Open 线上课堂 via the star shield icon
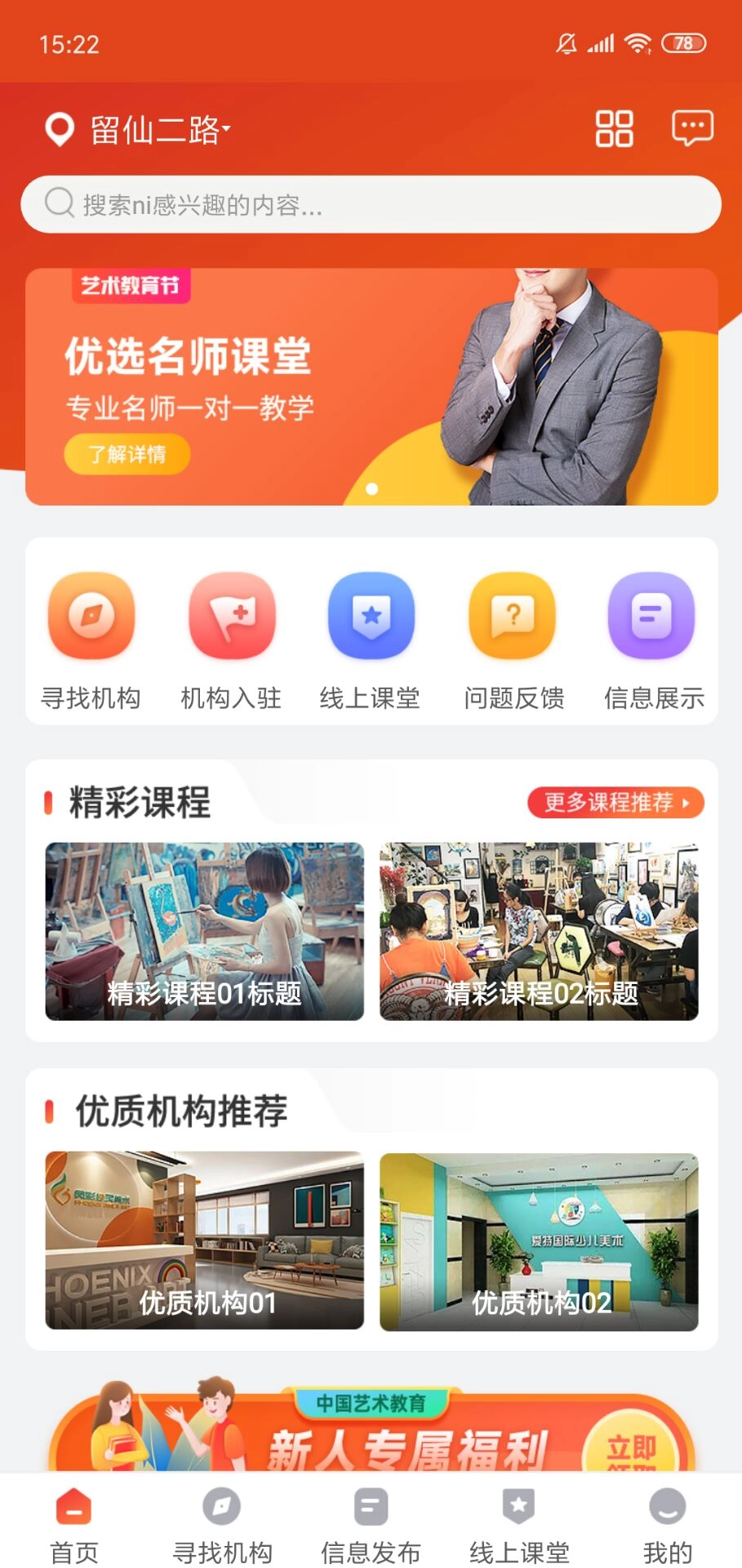 [371, 617]
